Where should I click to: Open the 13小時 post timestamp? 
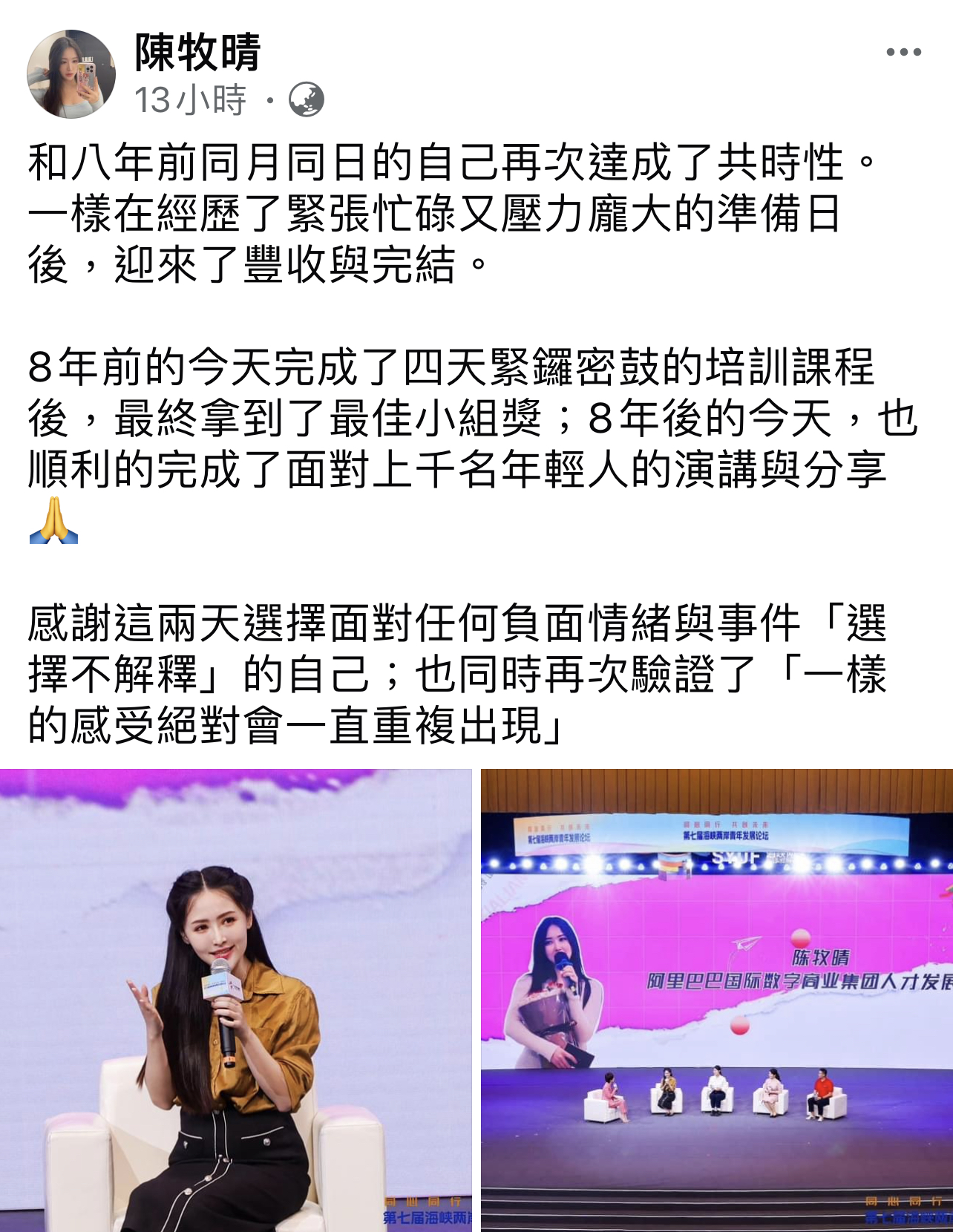tap(190, 100)
